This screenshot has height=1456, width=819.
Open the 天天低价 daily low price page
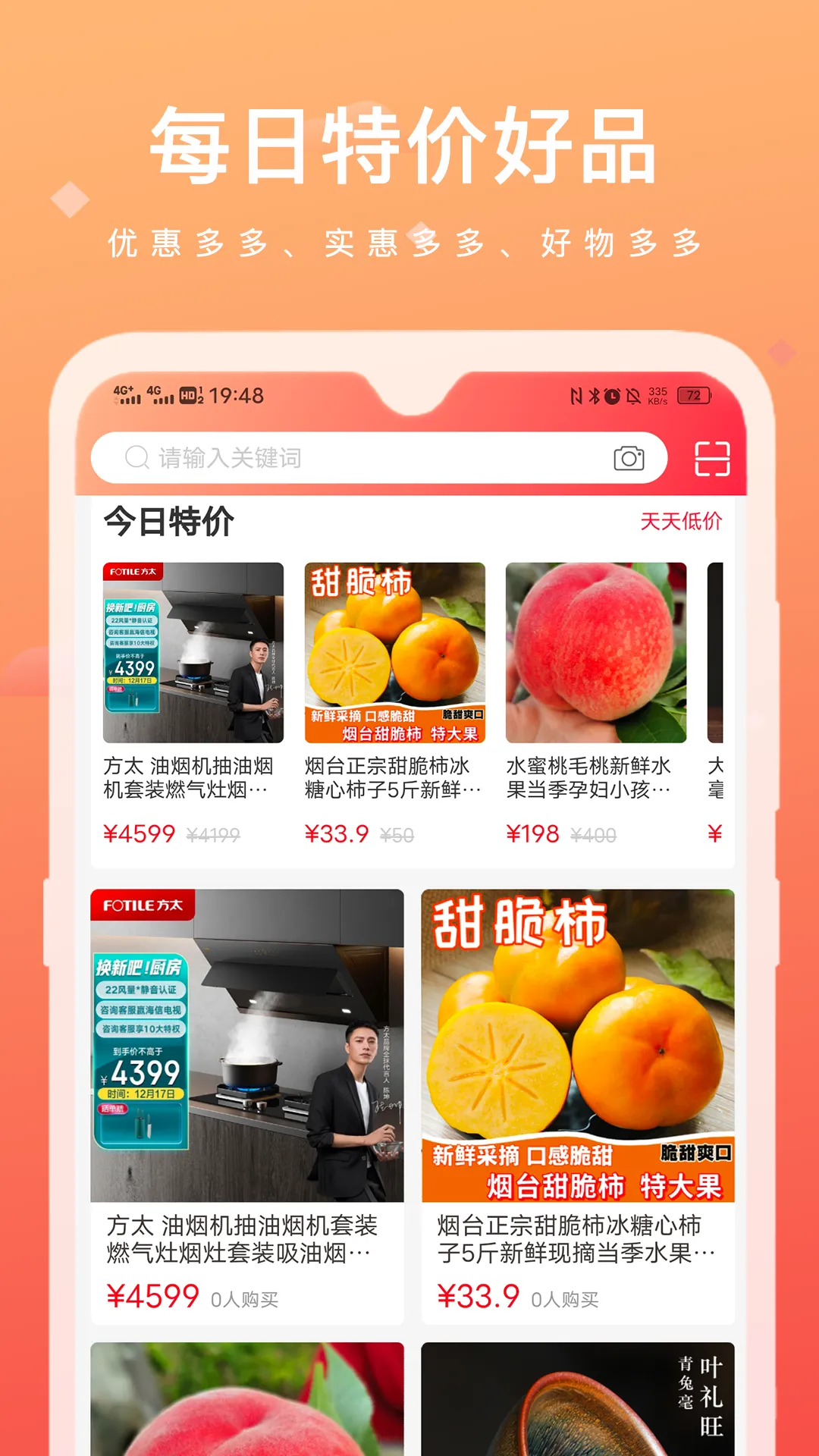[x=681, y=521]
